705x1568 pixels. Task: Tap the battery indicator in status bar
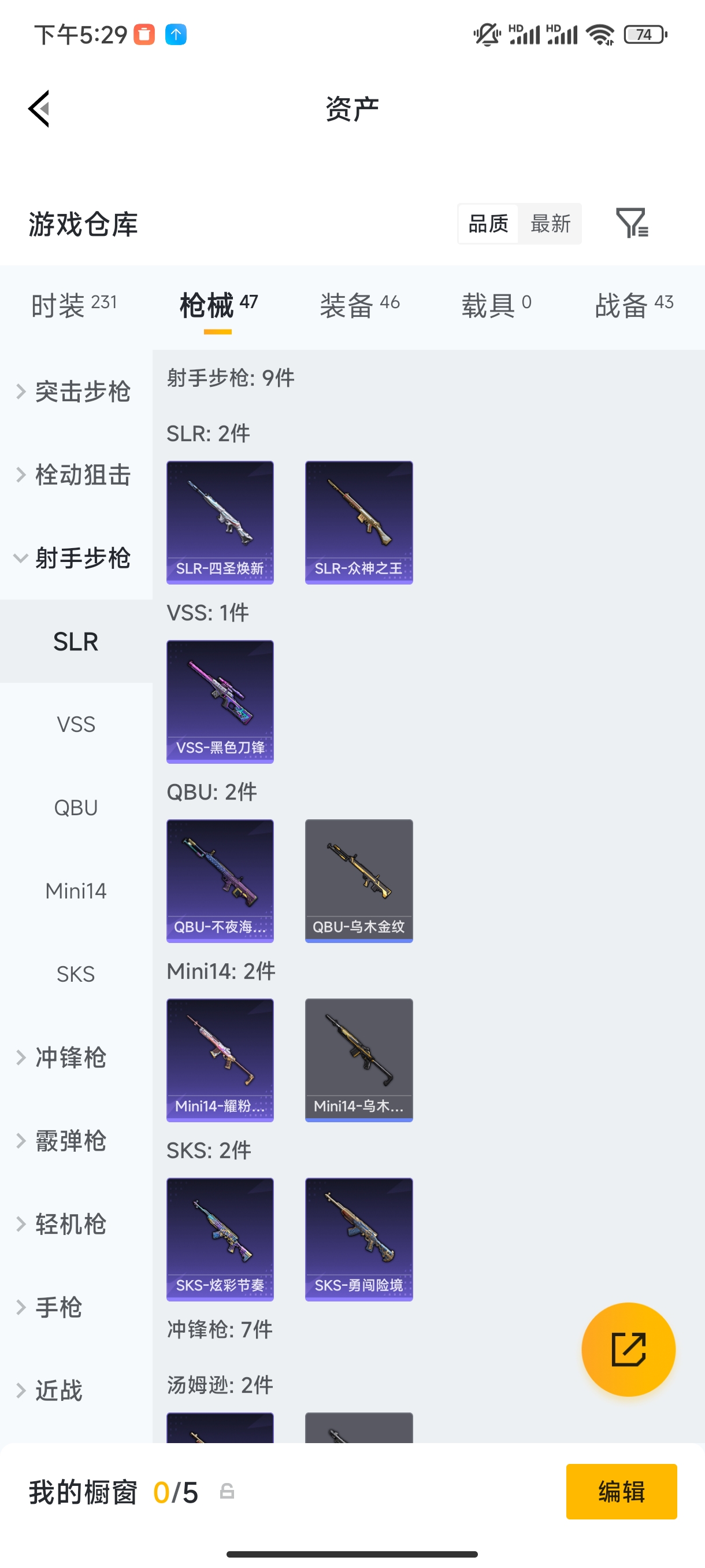click(x=643, y=35)
